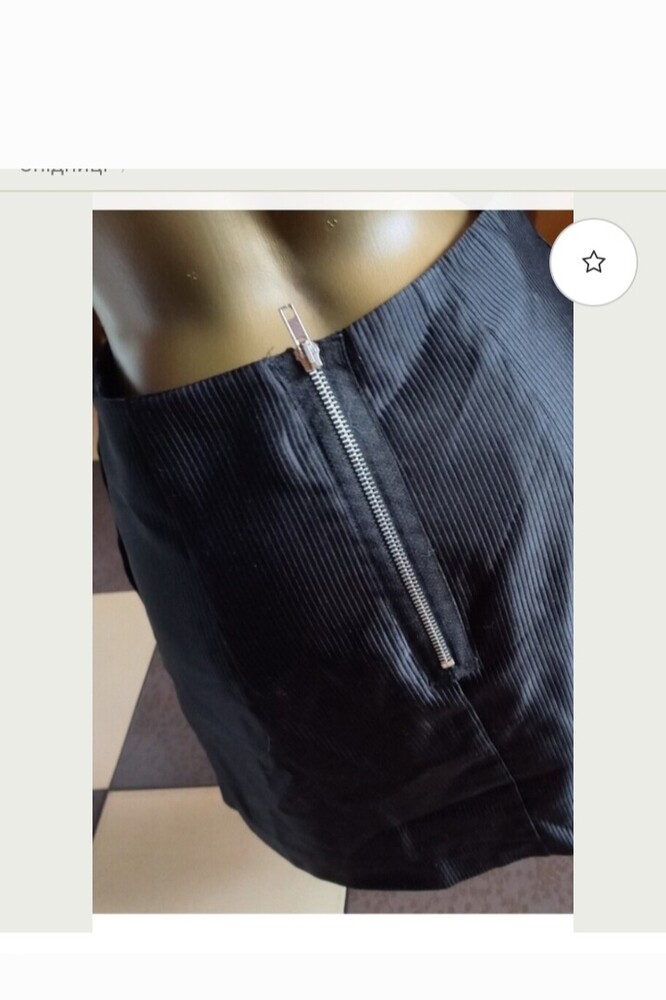
Task: Open the skirt product photo
Action: tap(332, 560)
